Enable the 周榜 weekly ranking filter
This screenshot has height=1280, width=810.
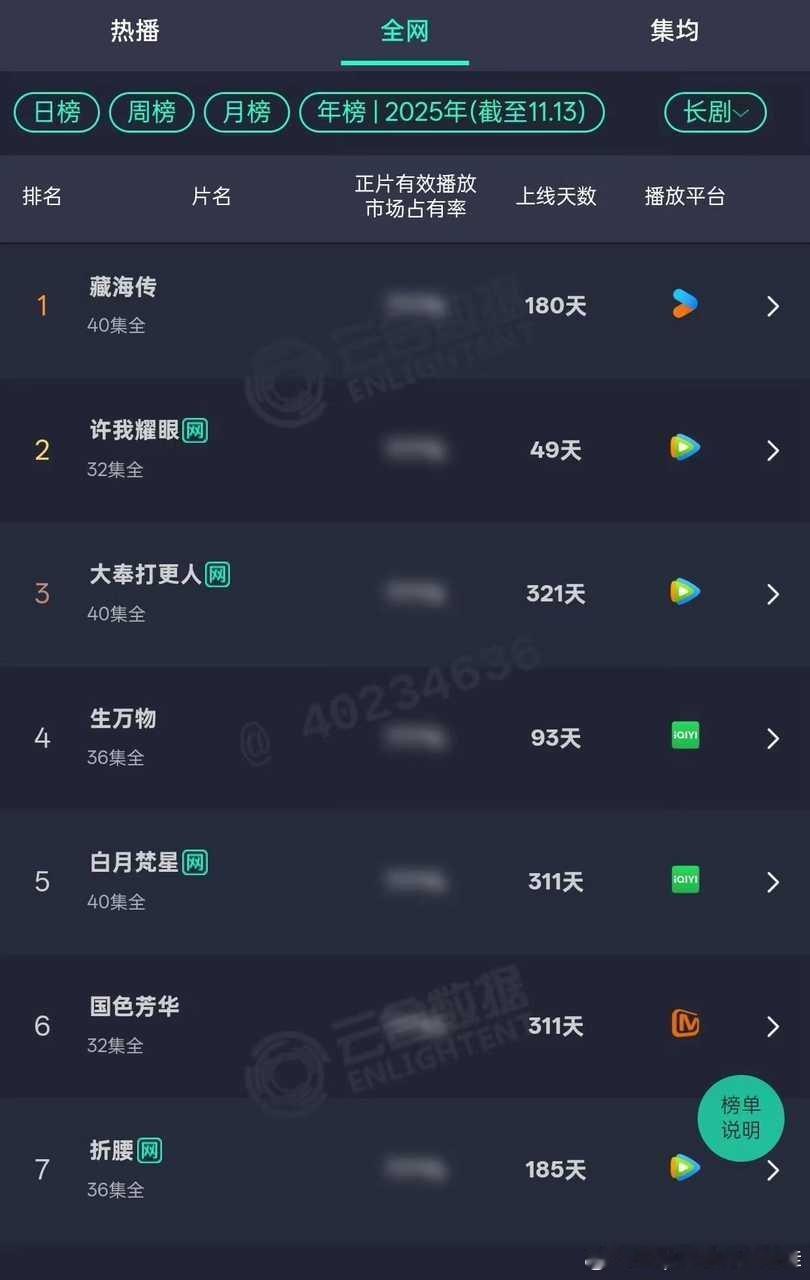pos(151,112)
